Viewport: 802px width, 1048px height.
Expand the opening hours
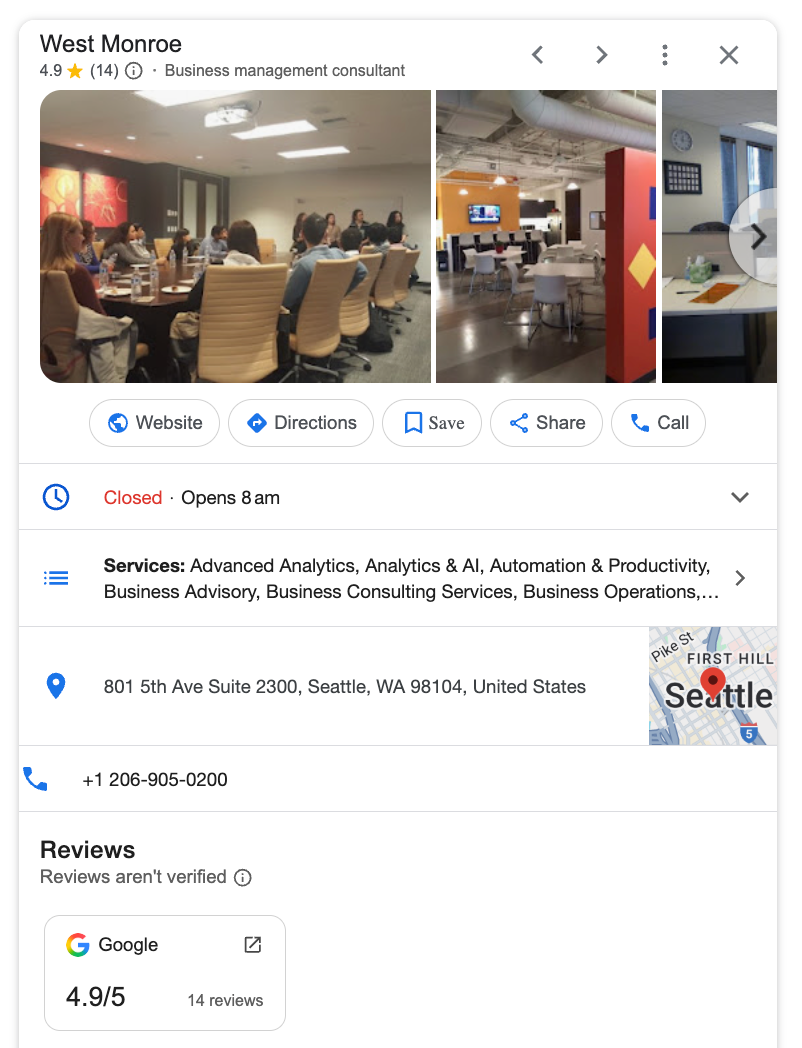click(x=739, y=497)
